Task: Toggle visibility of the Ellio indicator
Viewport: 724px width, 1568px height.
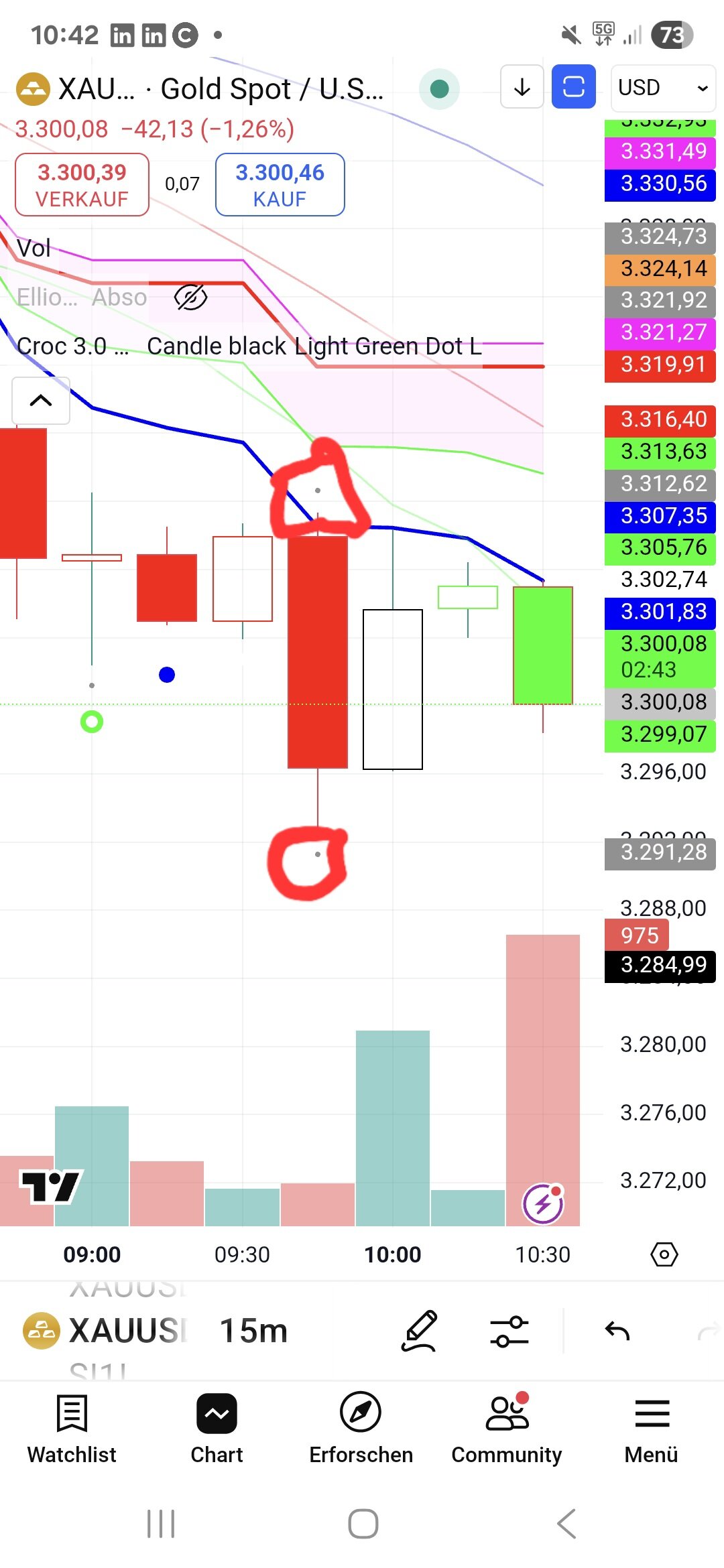Action: click(x=190, y=297)
